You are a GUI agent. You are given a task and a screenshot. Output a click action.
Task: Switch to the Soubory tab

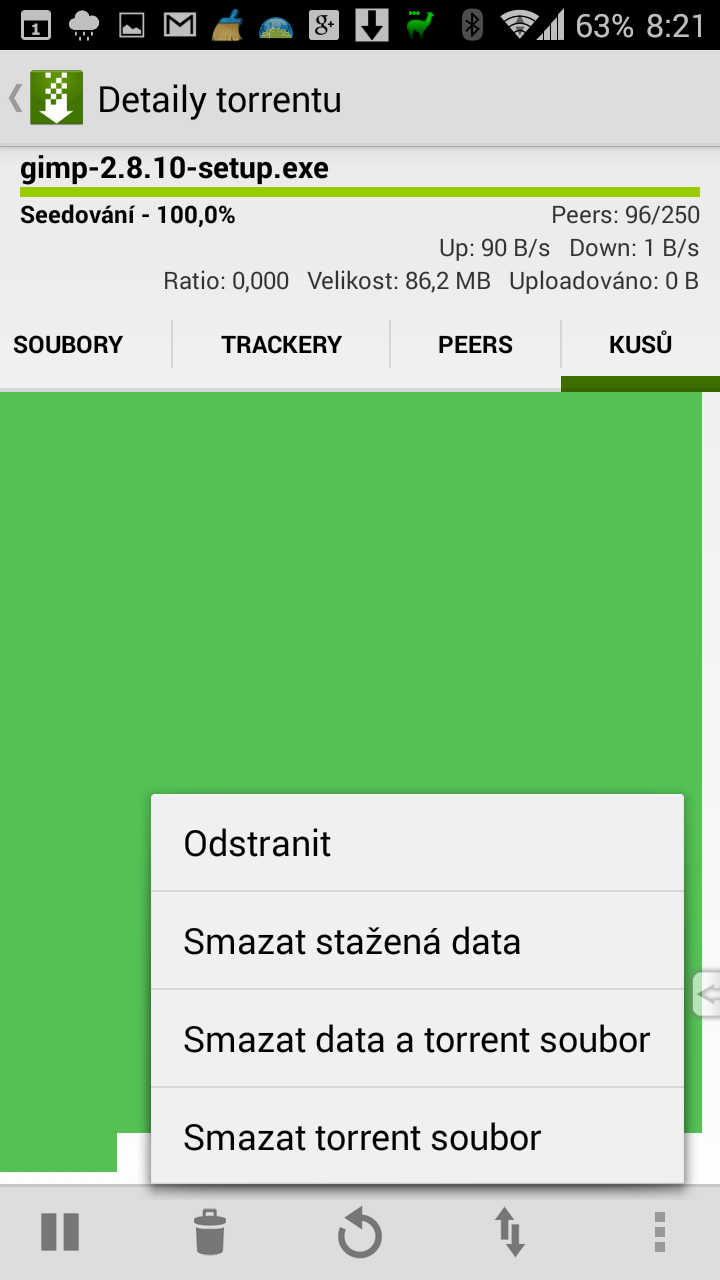click(x=68, y=345)
